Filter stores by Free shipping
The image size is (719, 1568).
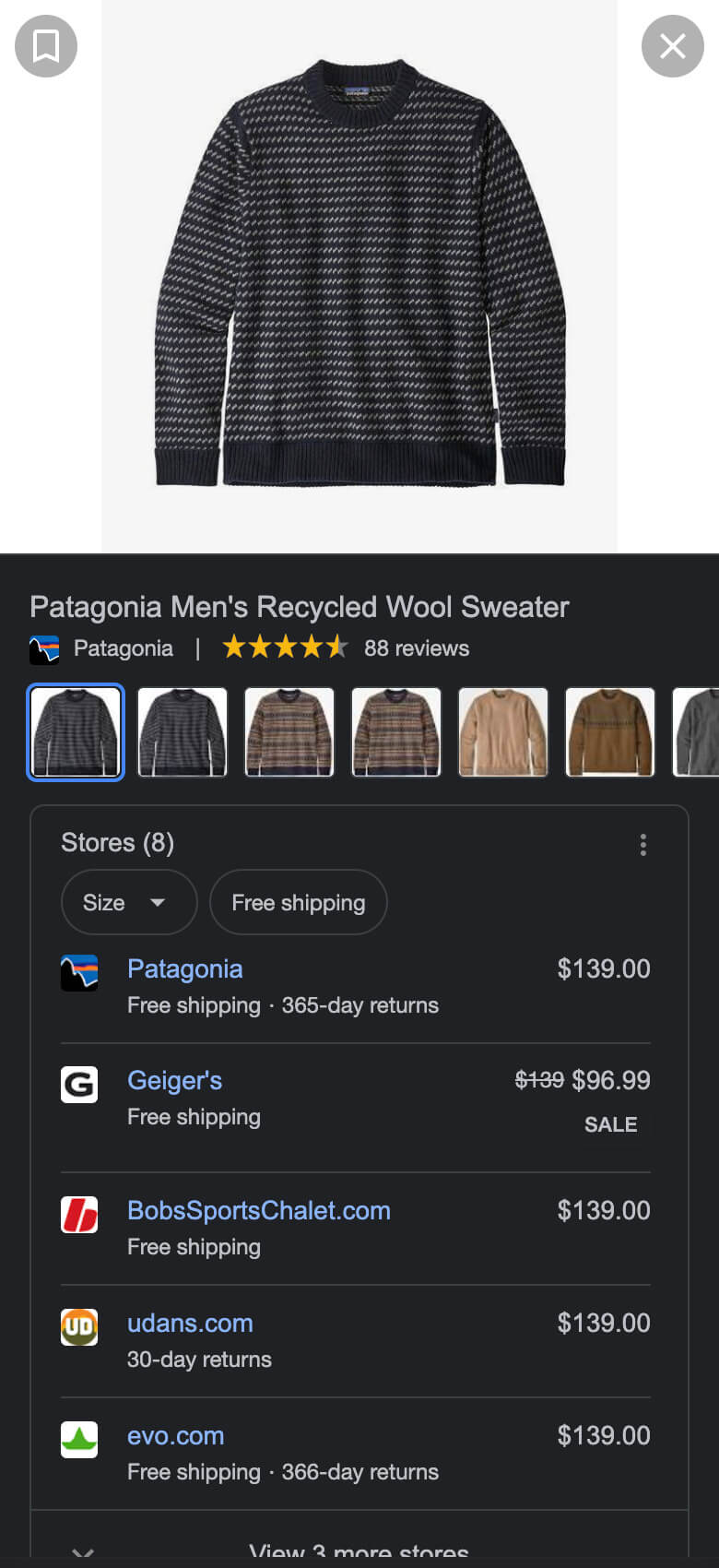(299, 902)
